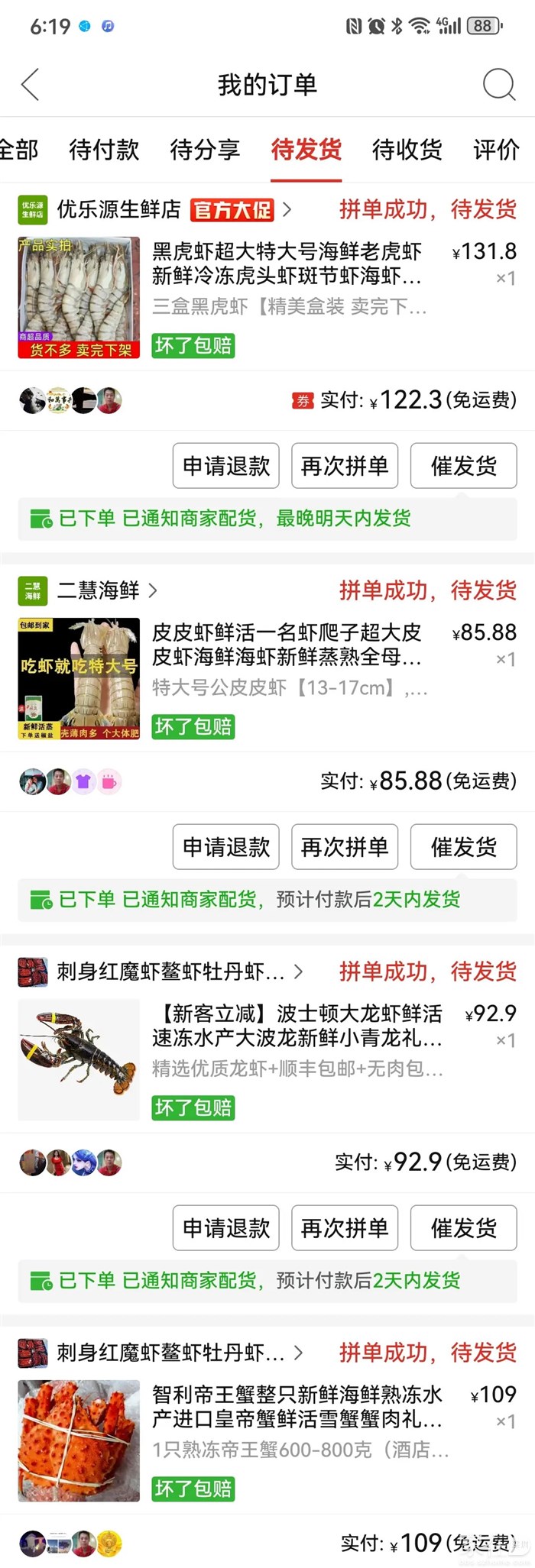Tap 再次拼单 for 黑虎虾 order

(x=345, y=466)
